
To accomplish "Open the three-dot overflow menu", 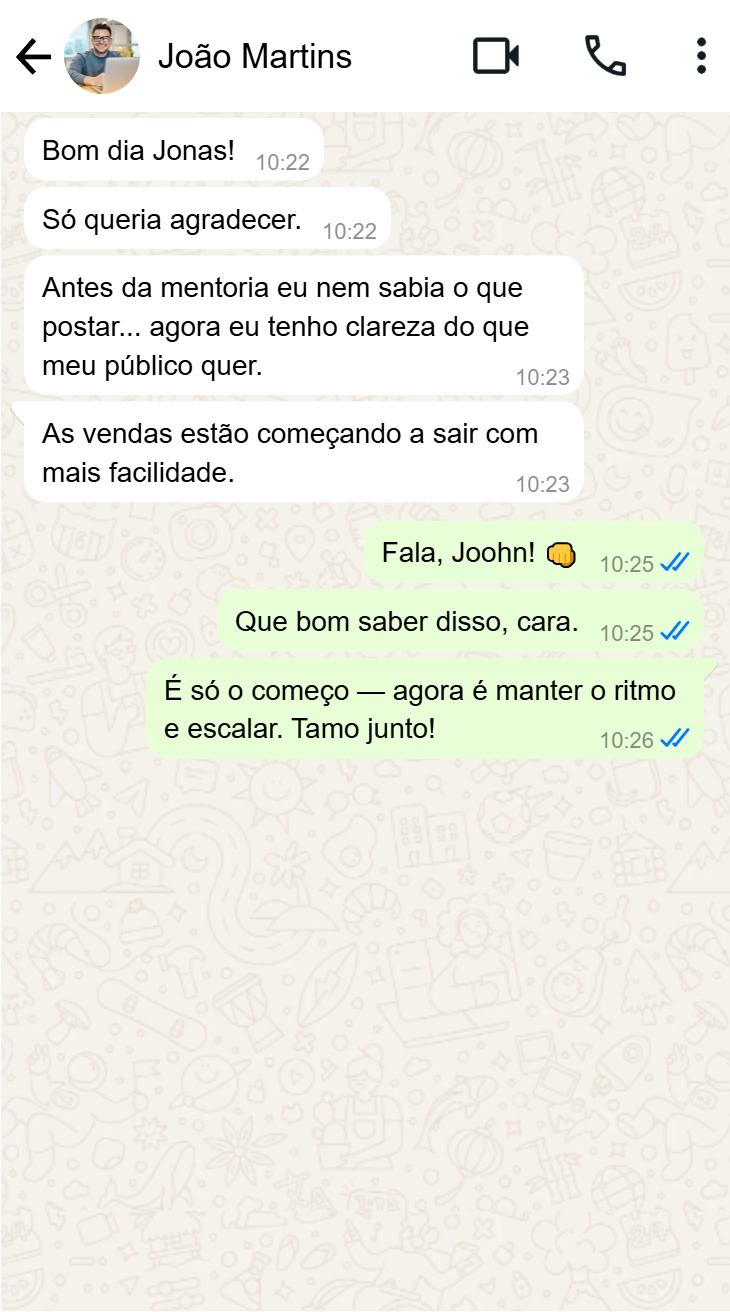I will (x=701, y=57).
